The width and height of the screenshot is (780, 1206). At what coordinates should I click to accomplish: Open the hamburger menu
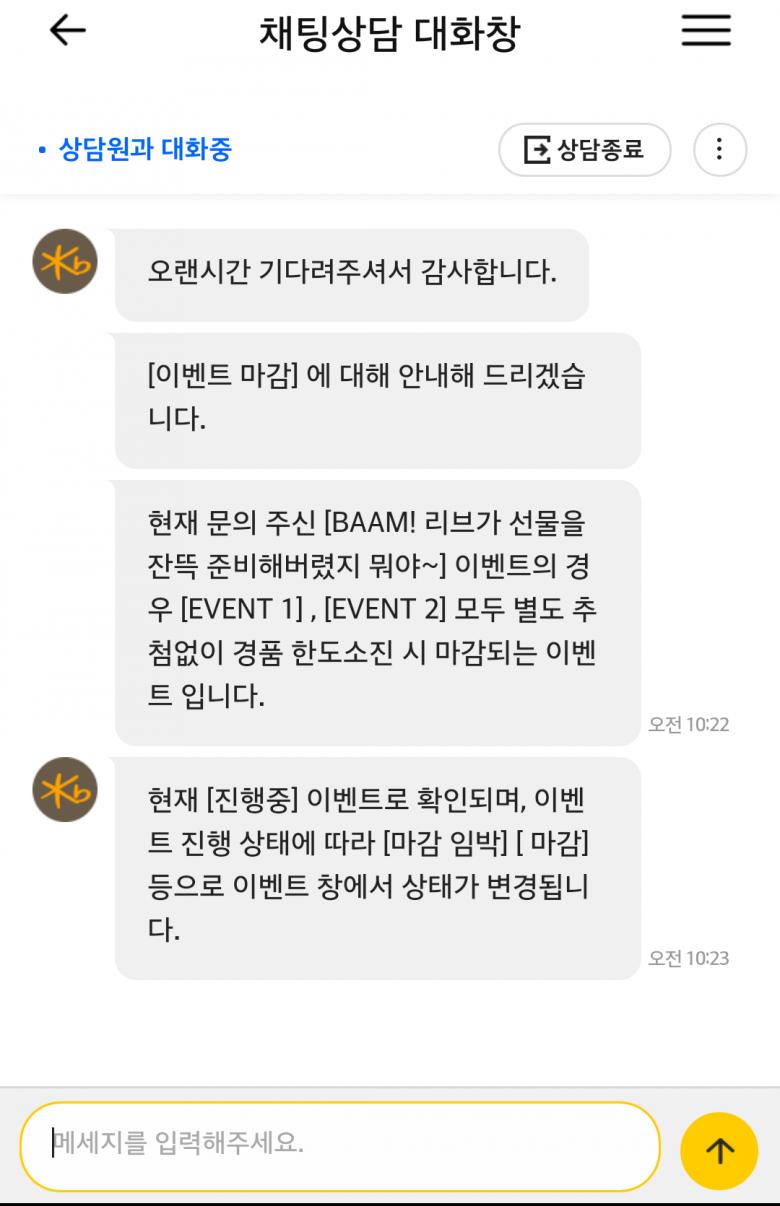pyautogui.click(x=706, y=31)
